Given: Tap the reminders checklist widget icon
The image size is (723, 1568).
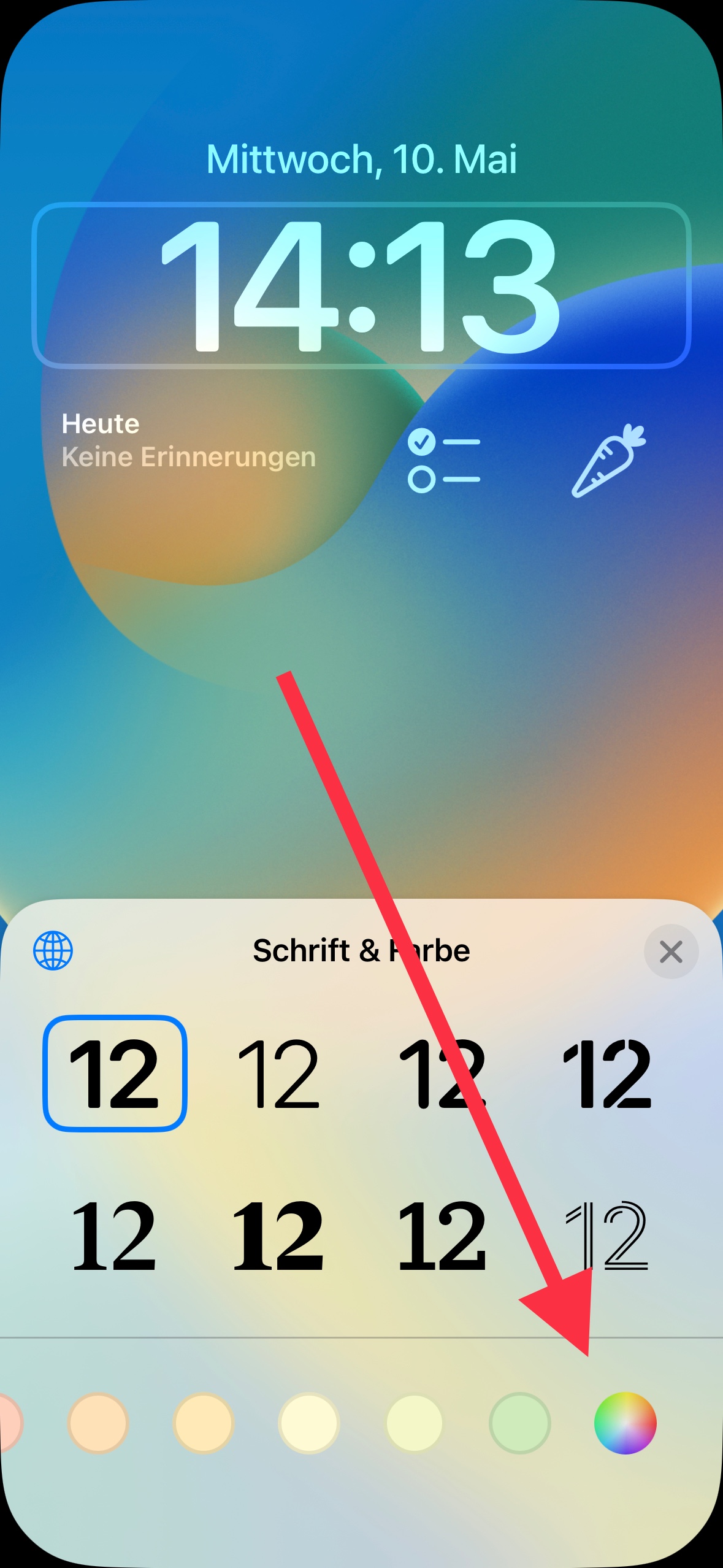Looking at the screenshot, I should [x=444, y=460].
